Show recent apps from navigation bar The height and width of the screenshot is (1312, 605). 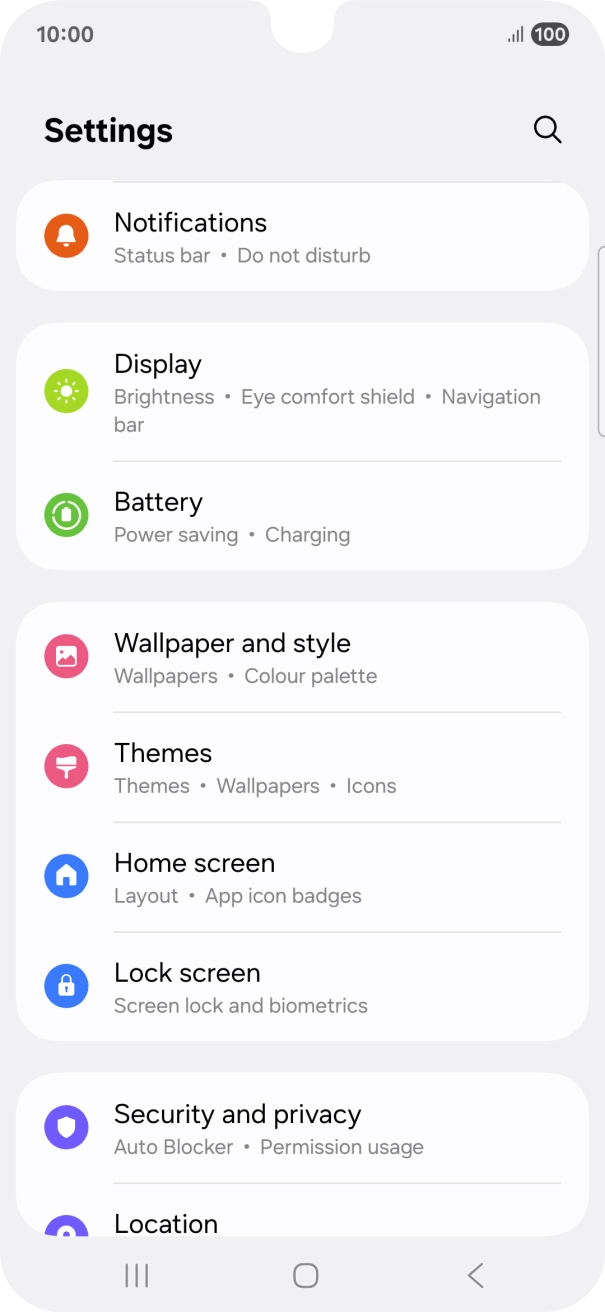pyautogui.click(x=137, y=1275)
